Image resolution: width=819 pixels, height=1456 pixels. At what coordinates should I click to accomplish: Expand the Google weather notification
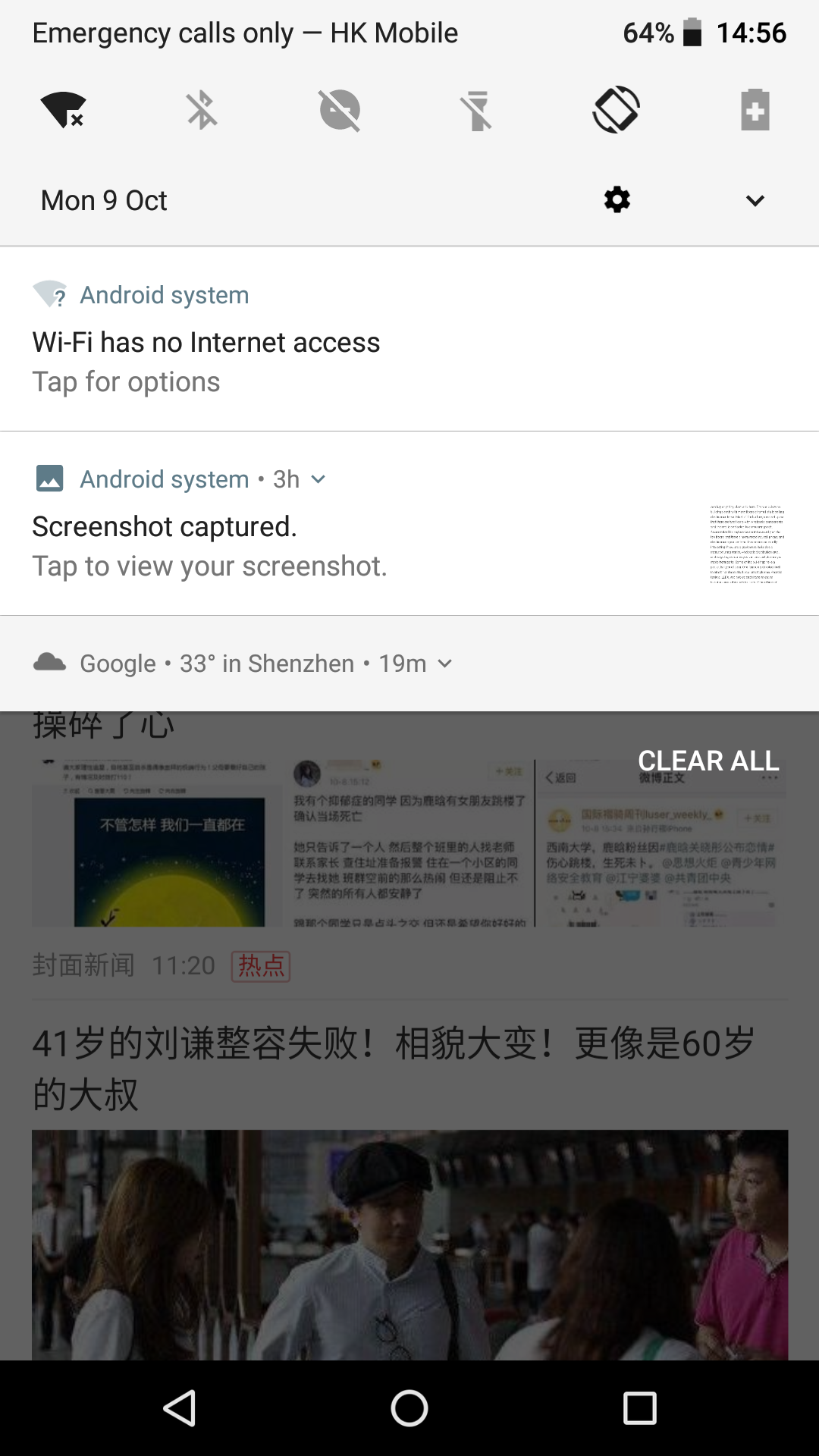click(445, 664)
